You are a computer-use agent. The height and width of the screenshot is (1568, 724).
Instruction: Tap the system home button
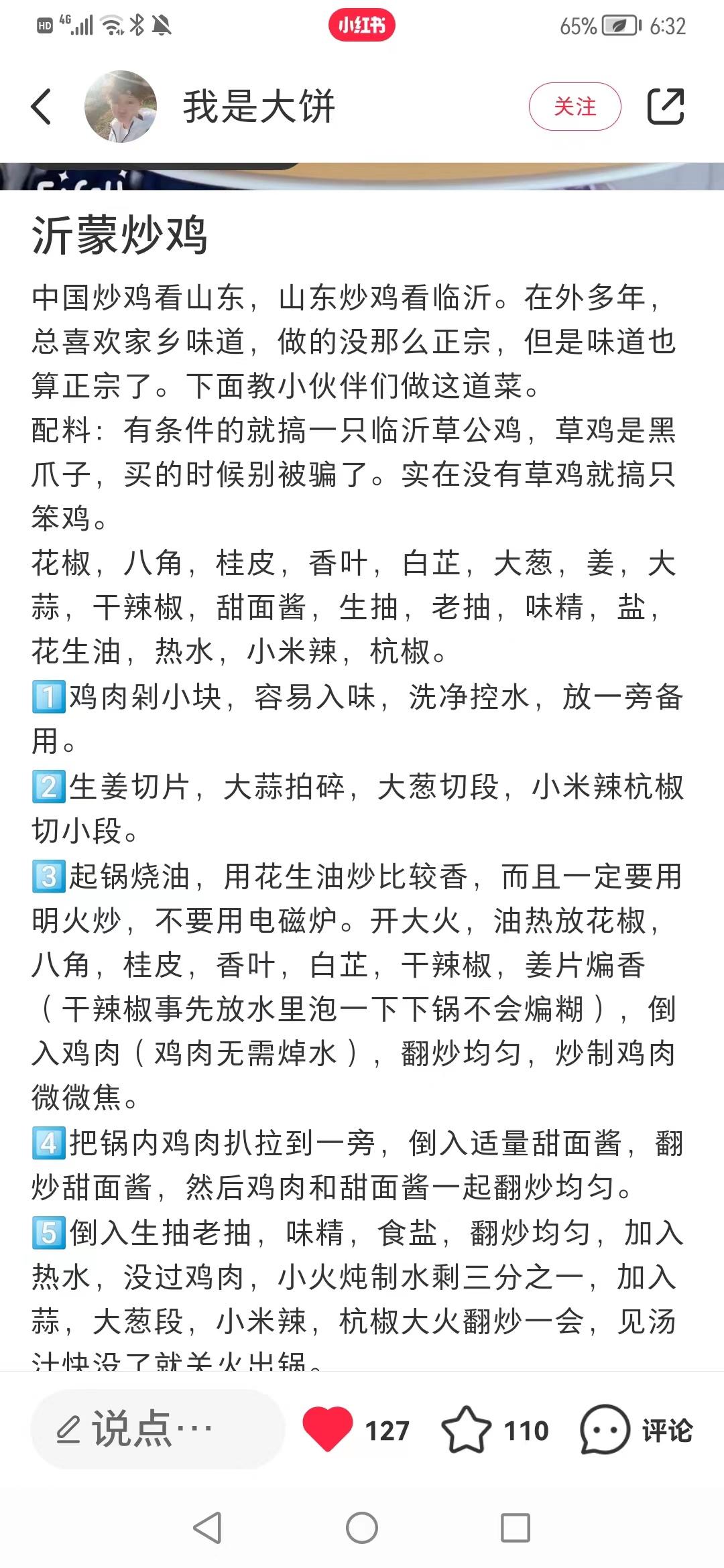tap(362, 1528)
